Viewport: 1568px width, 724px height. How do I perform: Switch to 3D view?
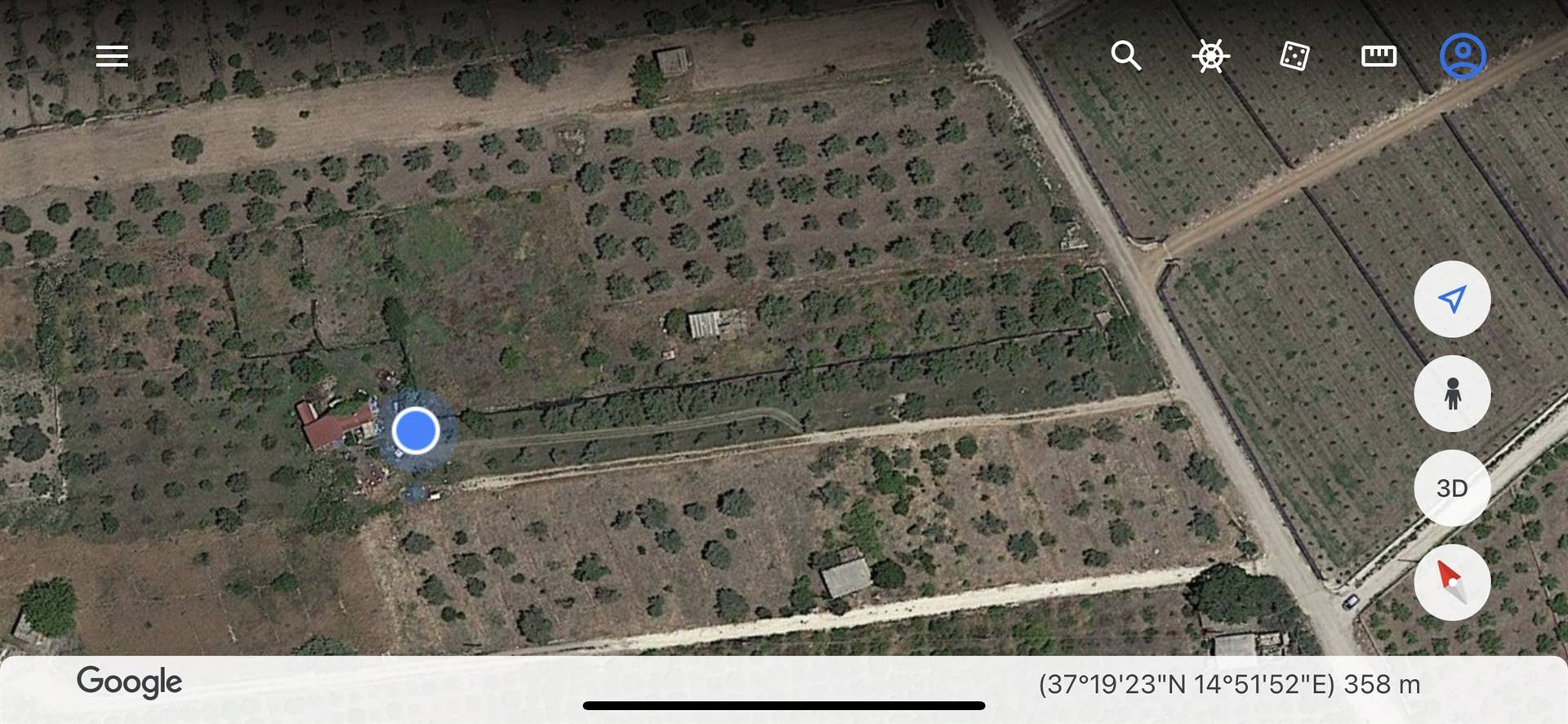(1452, 488)
